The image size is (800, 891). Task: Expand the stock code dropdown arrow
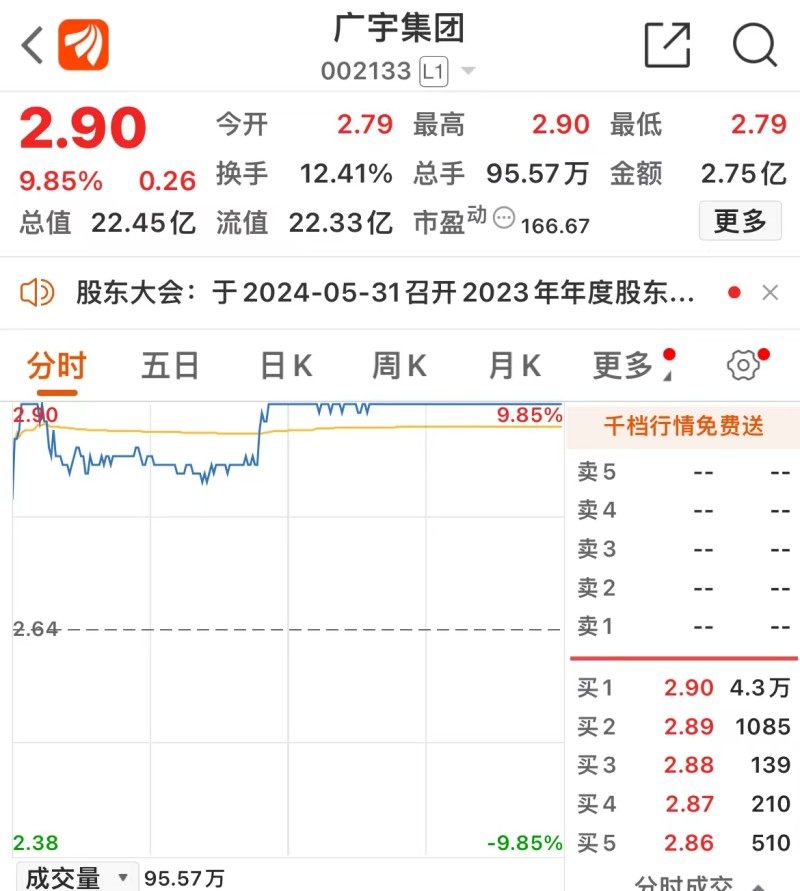click(x=468, y=71)
